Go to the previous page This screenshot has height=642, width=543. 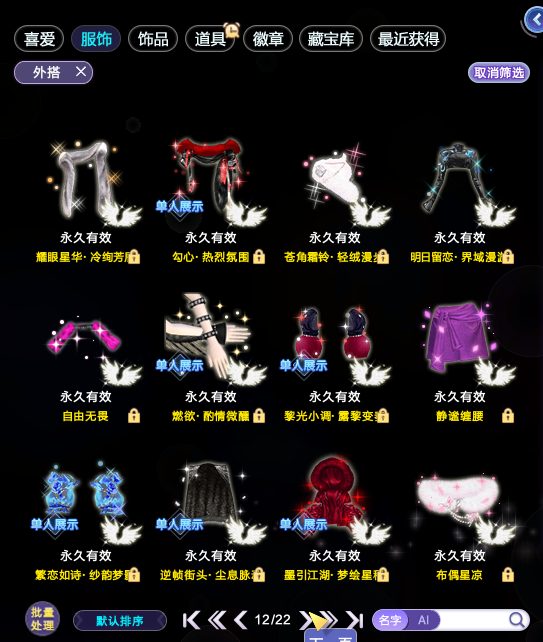pyautogui.click(x=241, y=620)
